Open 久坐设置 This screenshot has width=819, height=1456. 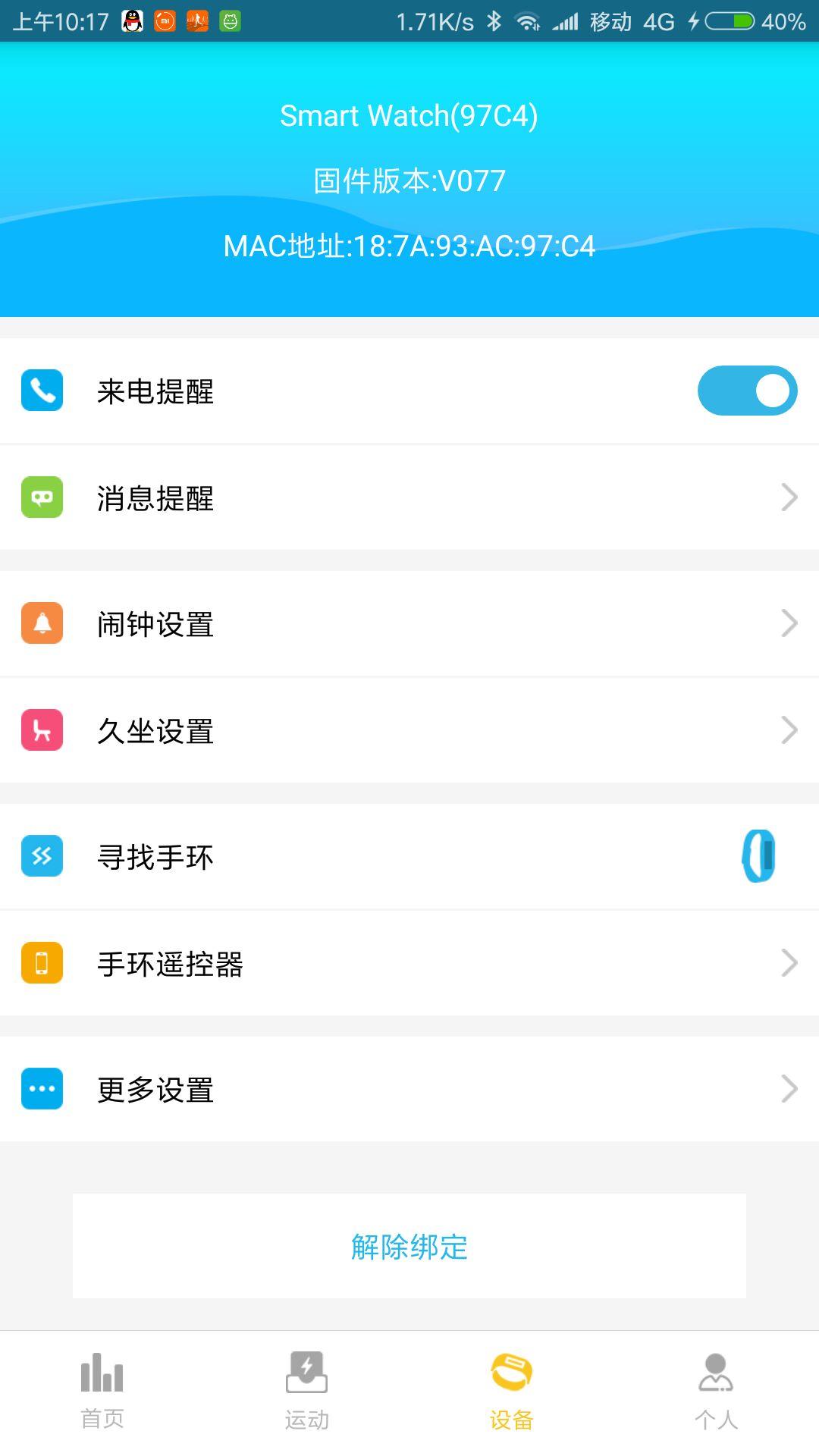coord(409,731)
